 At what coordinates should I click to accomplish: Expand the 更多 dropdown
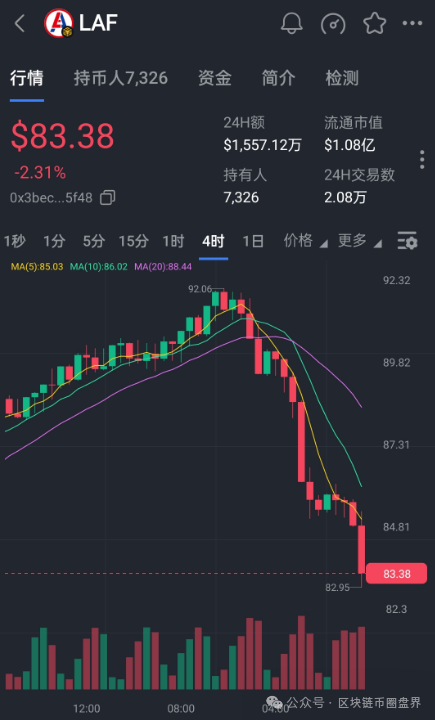click(x=360, y=241)
